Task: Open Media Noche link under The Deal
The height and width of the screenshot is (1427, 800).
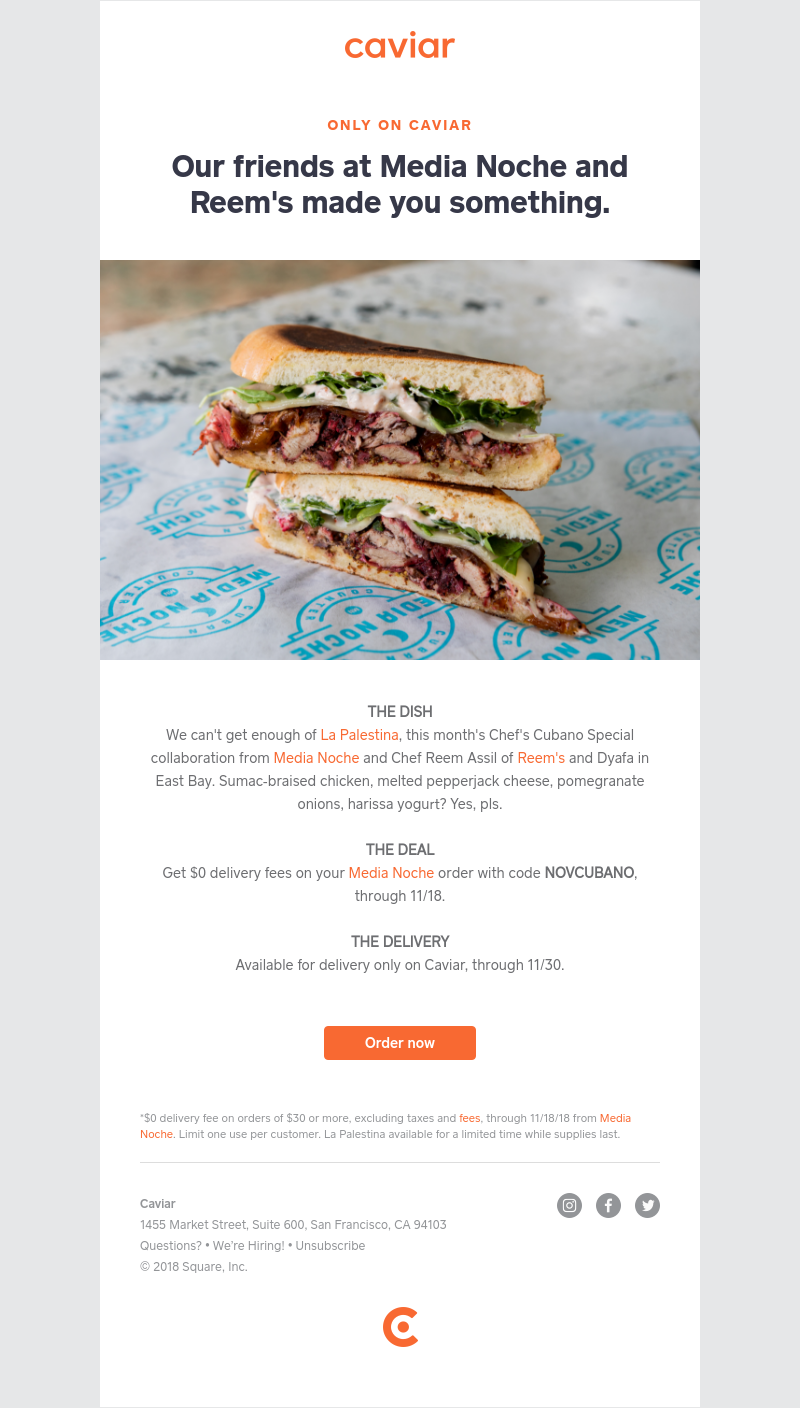Action: coord(391,873)
